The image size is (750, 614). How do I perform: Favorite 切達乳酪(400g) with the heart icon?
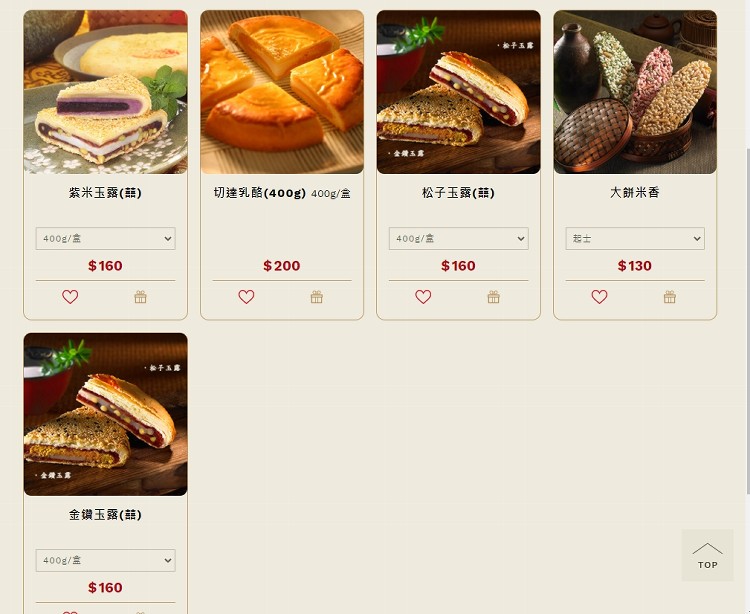[x=246, y=297]
